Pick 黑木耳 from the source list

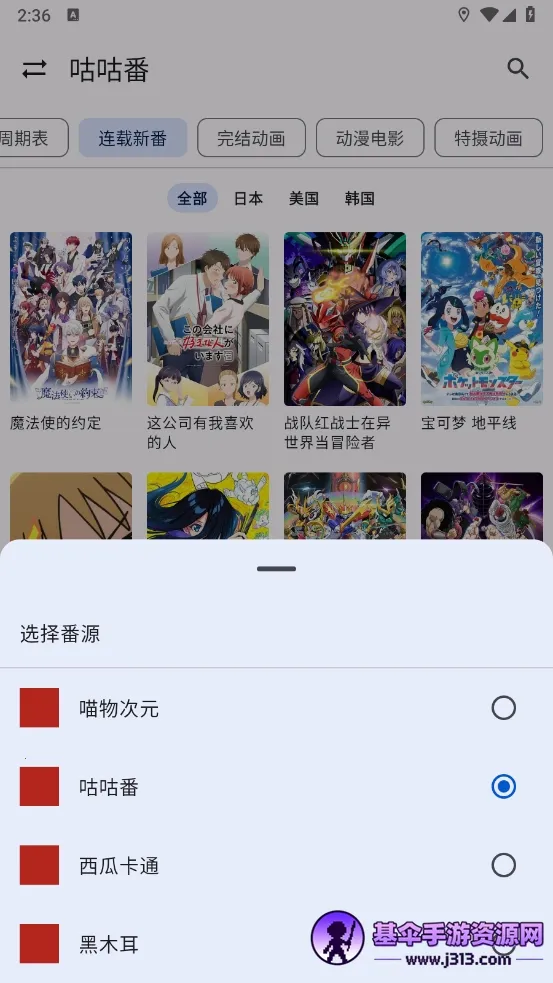276,944
